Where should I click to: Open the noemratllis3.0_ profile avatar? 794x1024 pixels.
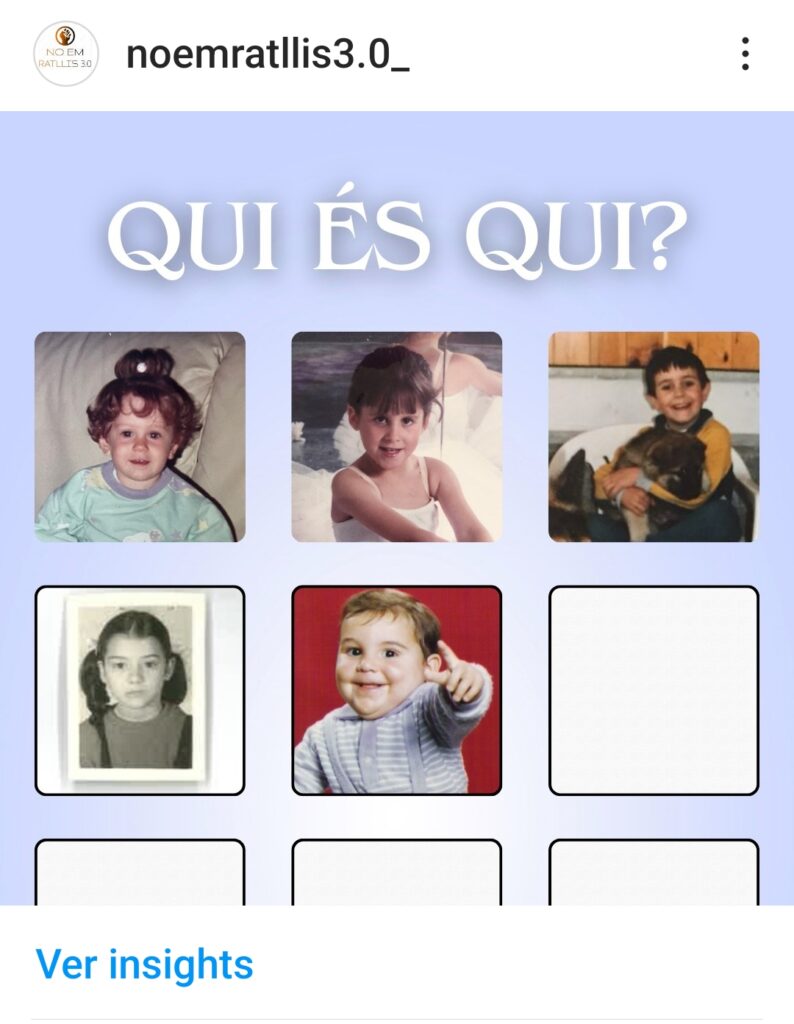coord(65,54)
